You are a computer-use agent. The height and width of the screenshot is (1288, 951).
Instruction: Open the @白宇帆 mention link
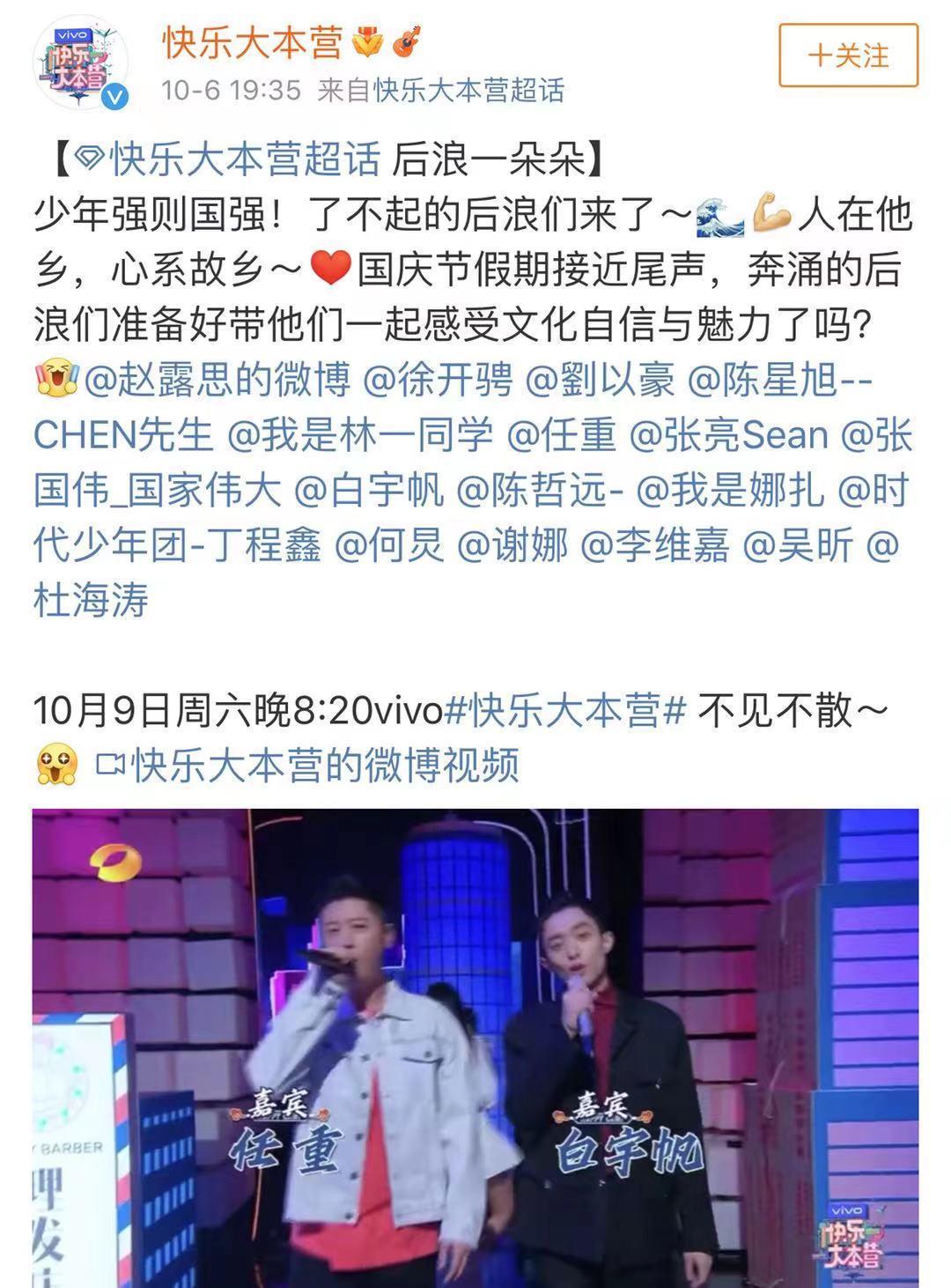click(368, 491)
